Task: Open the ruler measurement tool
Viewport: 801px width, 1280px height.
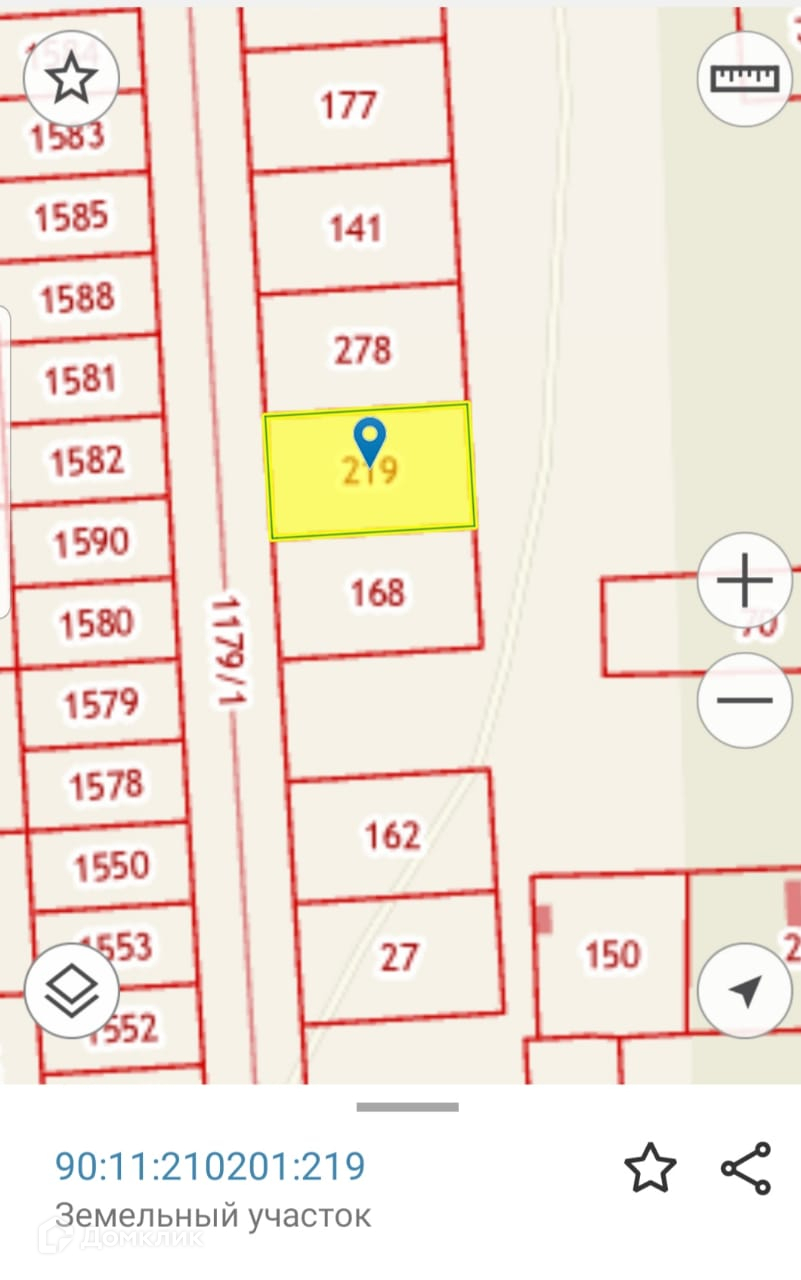Action: tap(744, 78)
